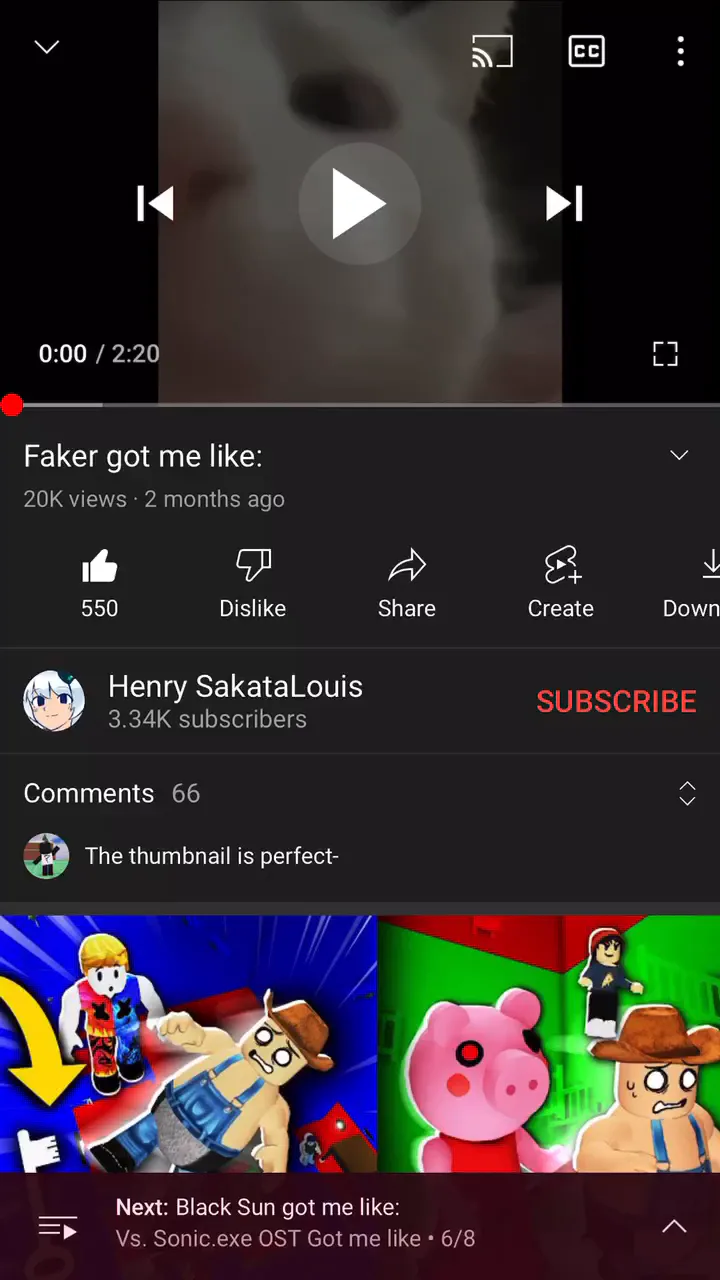720x1280 pixels.
Task: Minimize the video player with the down chevron
Action: (x=47, y=47)
